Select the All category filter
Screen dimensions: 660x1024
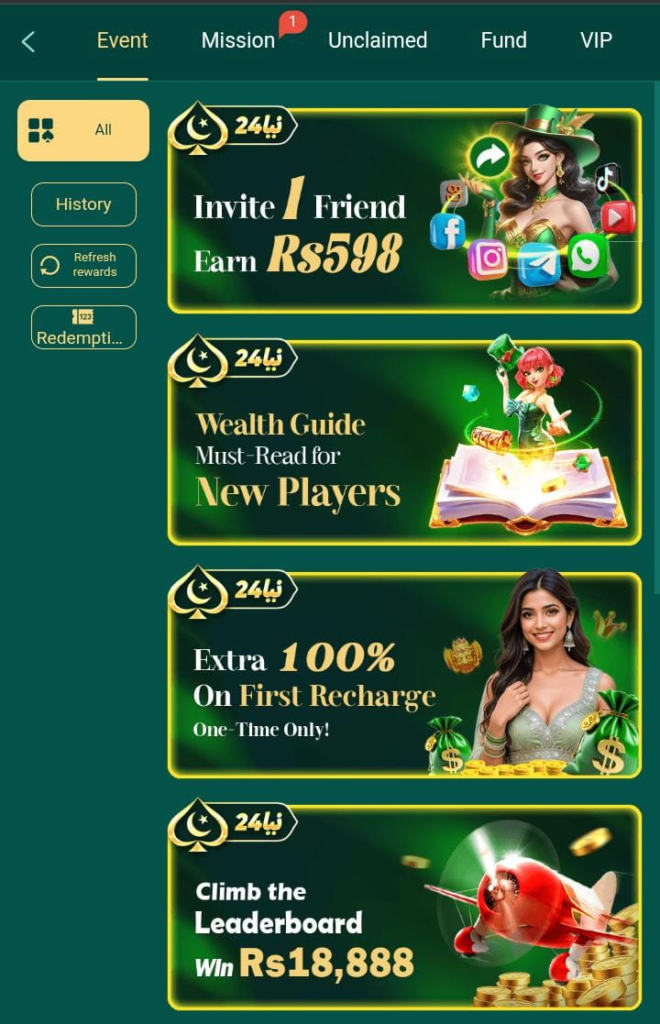click(x=83, y=130)
